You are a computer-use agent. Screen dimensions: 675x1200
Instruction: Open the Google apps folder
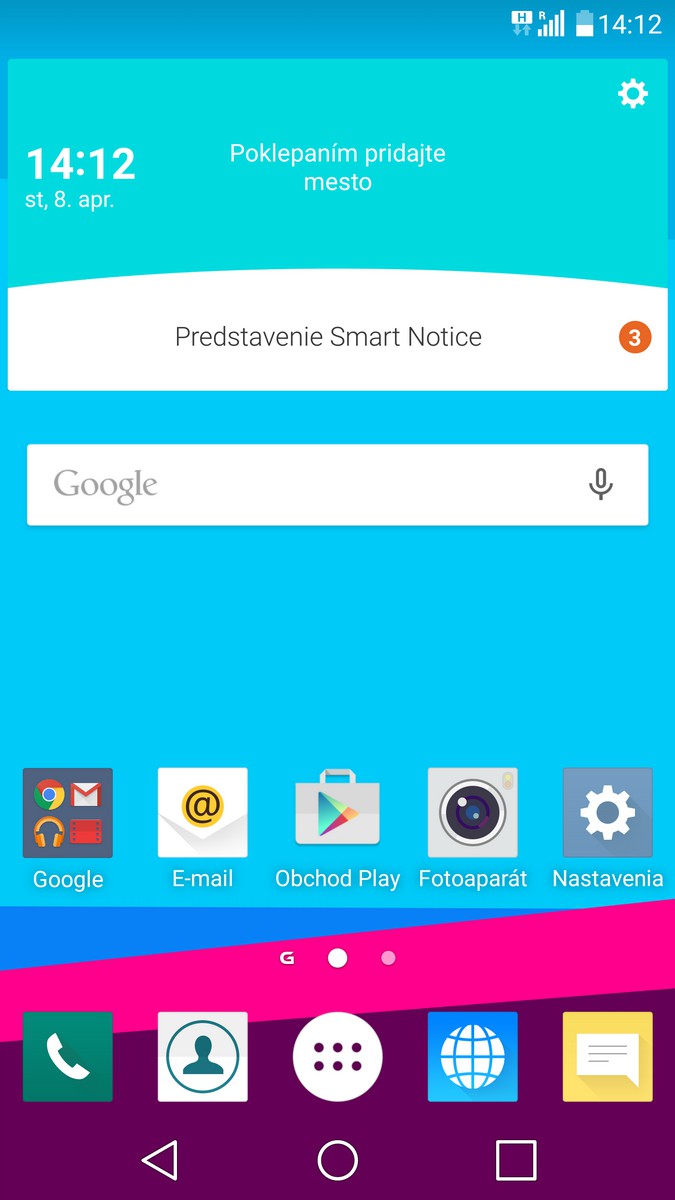click(x=68, y=813)
